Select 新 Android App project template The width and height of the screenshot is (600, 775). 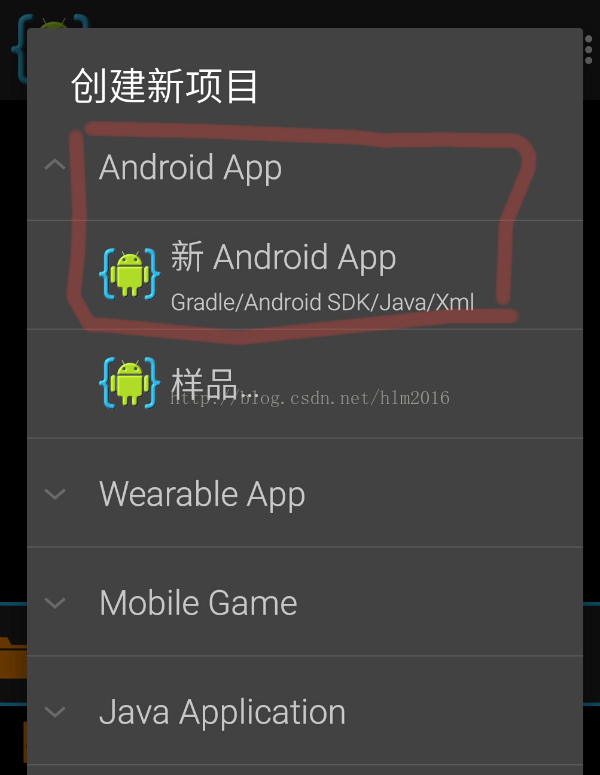tap(283, 273)
